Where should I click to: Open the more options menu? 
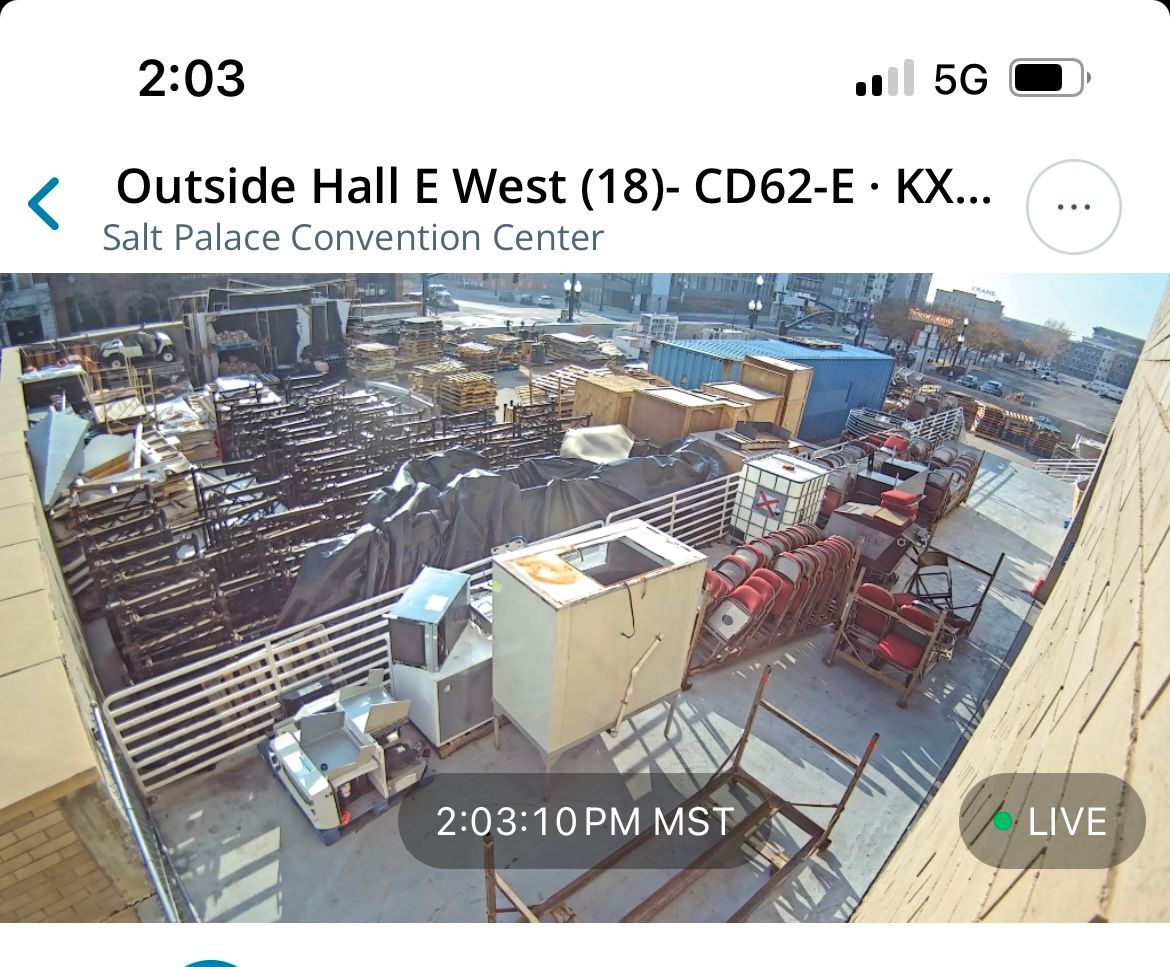[1073, 206]
